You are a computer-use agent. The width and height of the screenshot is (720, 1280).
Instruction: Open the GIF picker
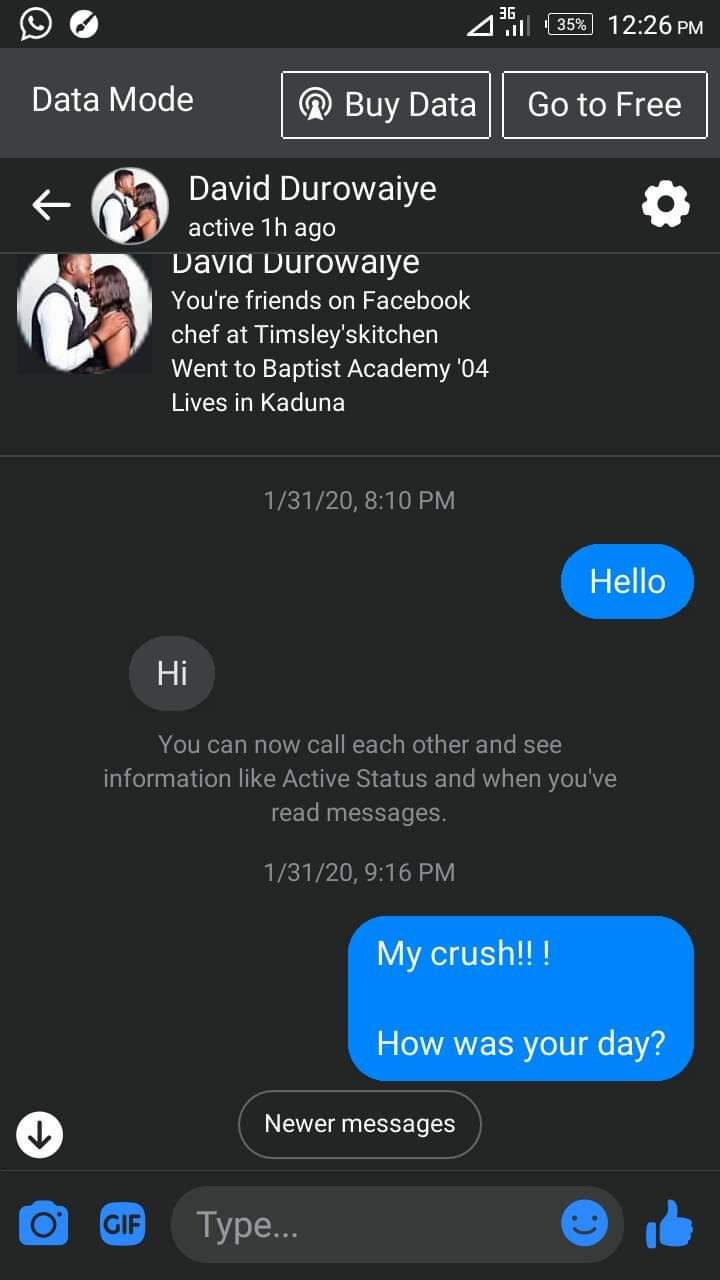122,1224
